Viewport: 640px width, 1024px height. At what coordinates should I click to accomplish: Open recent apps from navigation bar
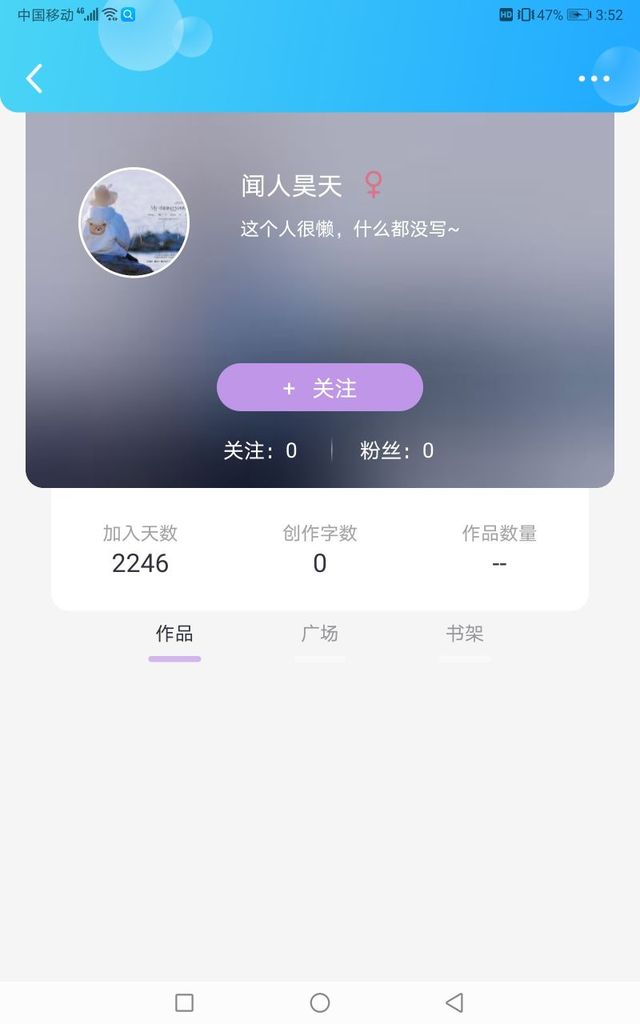184,1002
